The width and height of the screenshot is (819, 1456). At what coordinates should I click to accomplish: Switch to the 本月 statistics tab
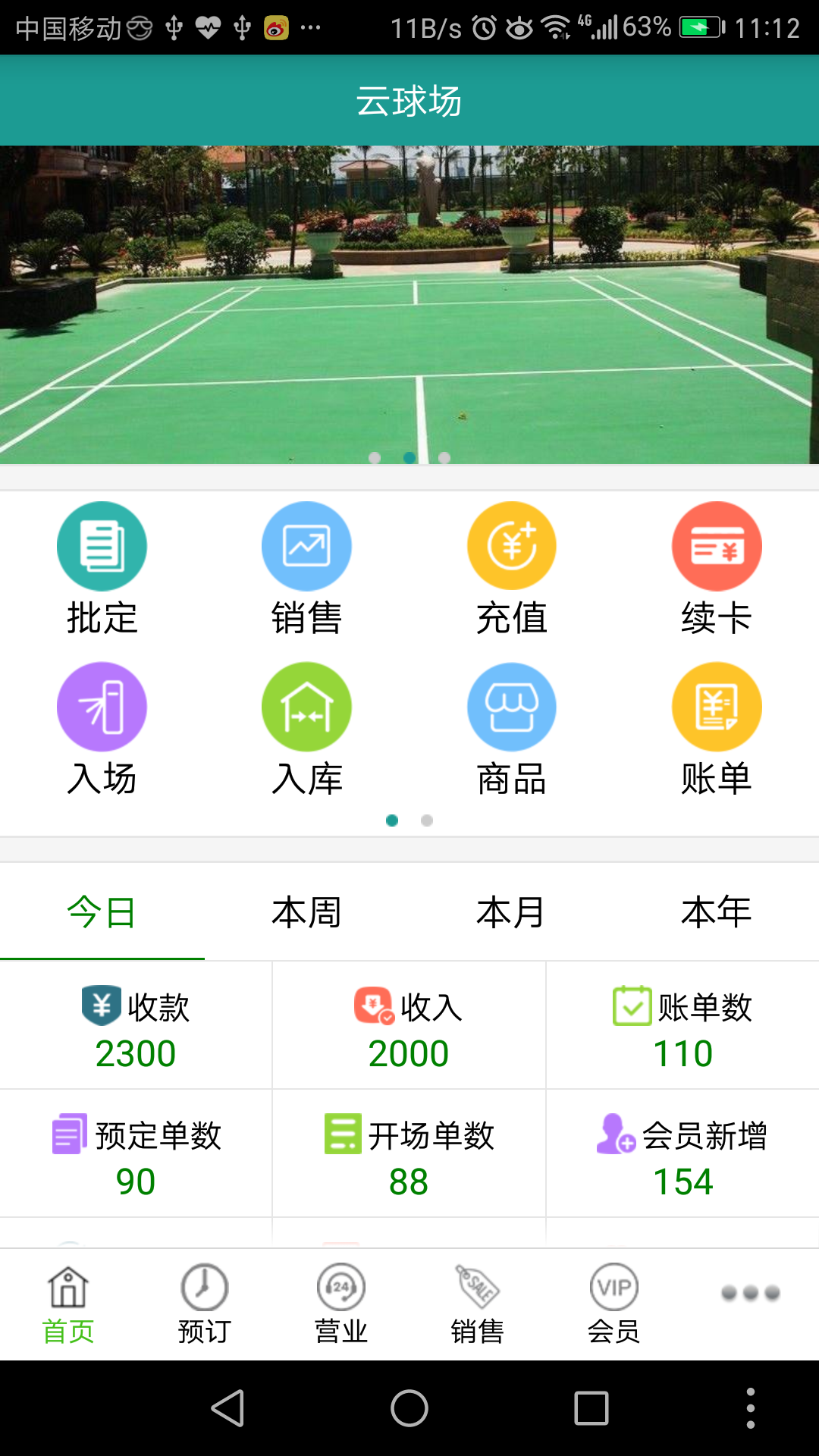coord(511,912)
